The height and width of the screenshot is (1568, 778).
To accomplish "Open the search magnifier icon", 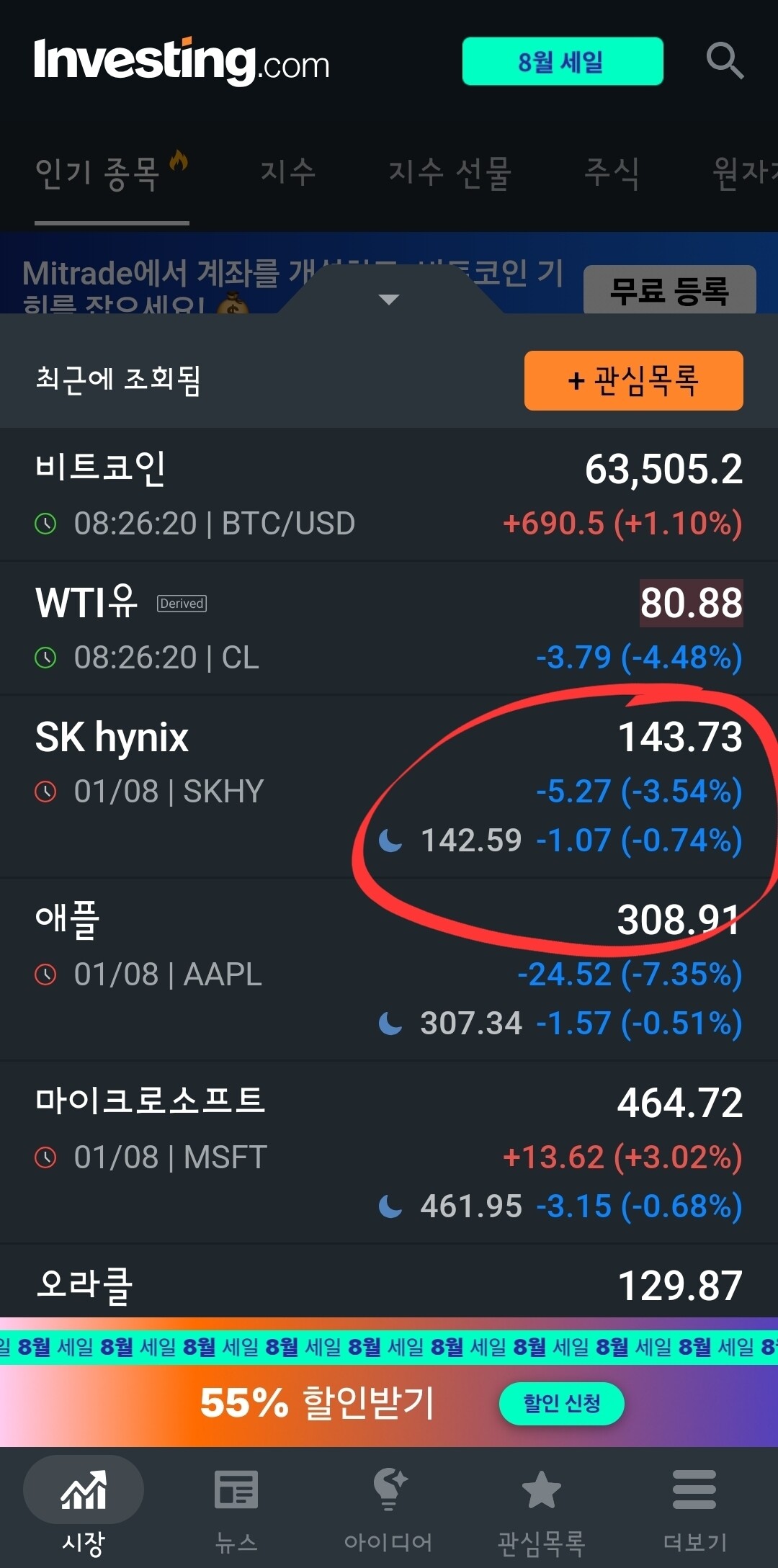I will click(x=725, y=61).
